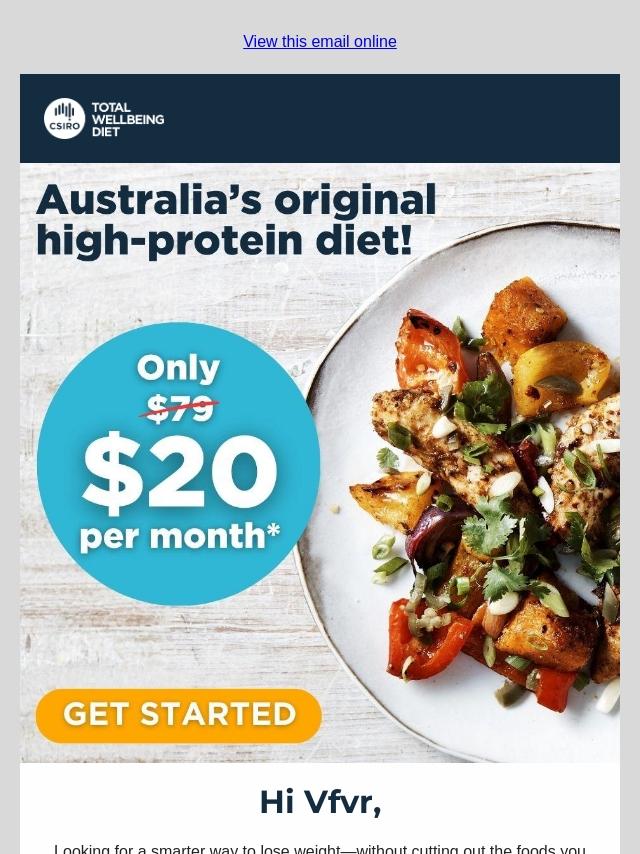640x854 pixels.
Task: Tap the Get Started button
Action: (x=179, y=715)
